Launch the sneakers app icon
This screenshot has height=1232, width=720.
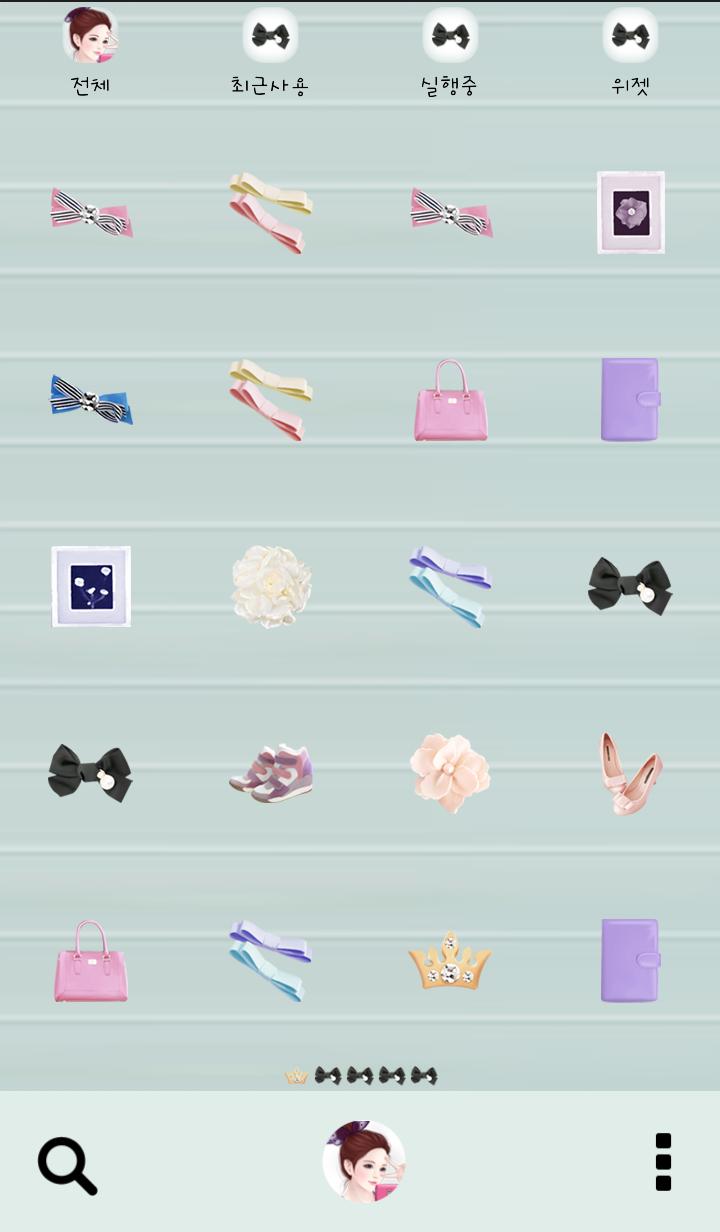pyautogui.click(x=271, y=773)
